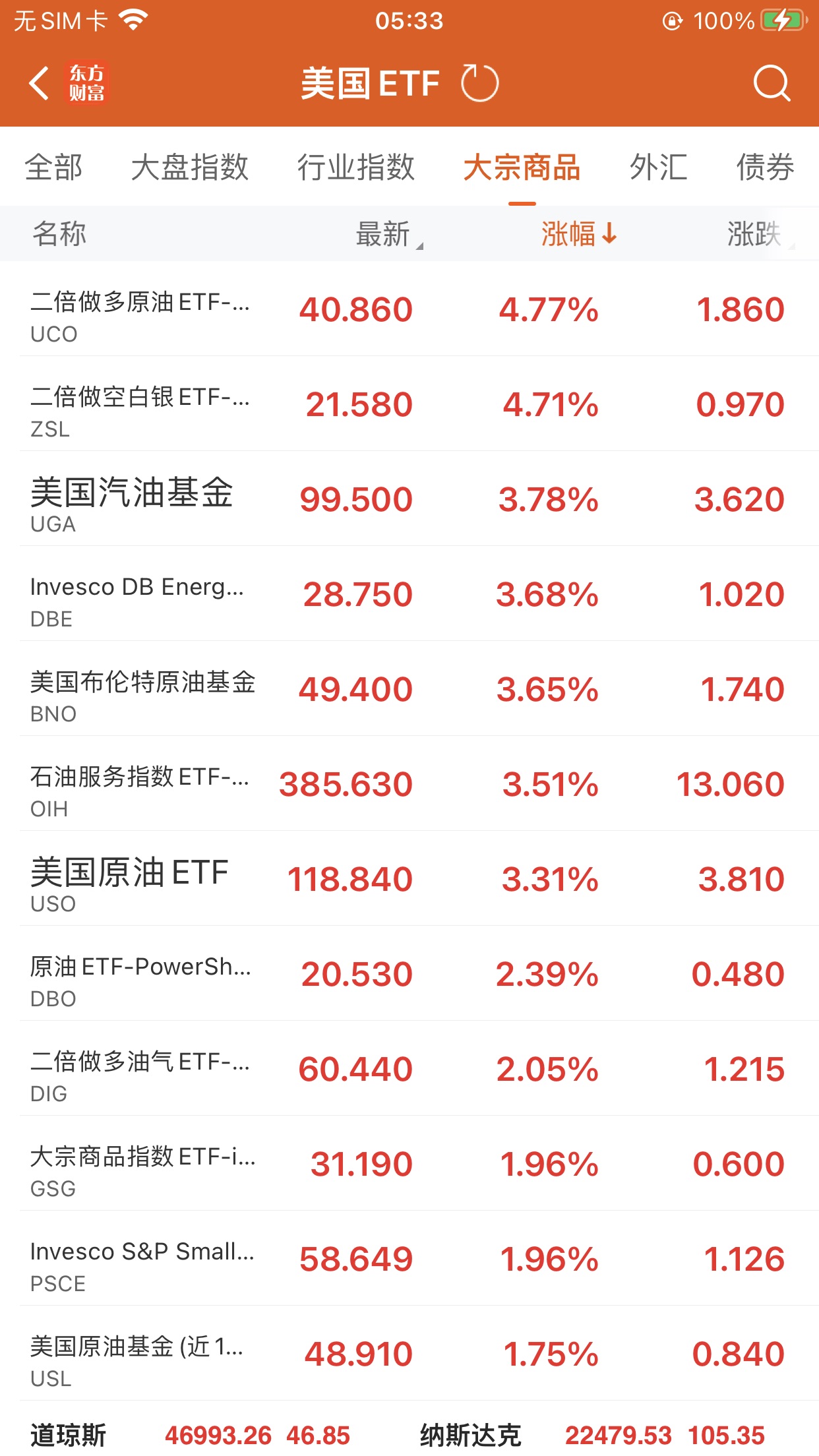
Task: Switch to the 大盘指数 tab
Action: (189, 167)
